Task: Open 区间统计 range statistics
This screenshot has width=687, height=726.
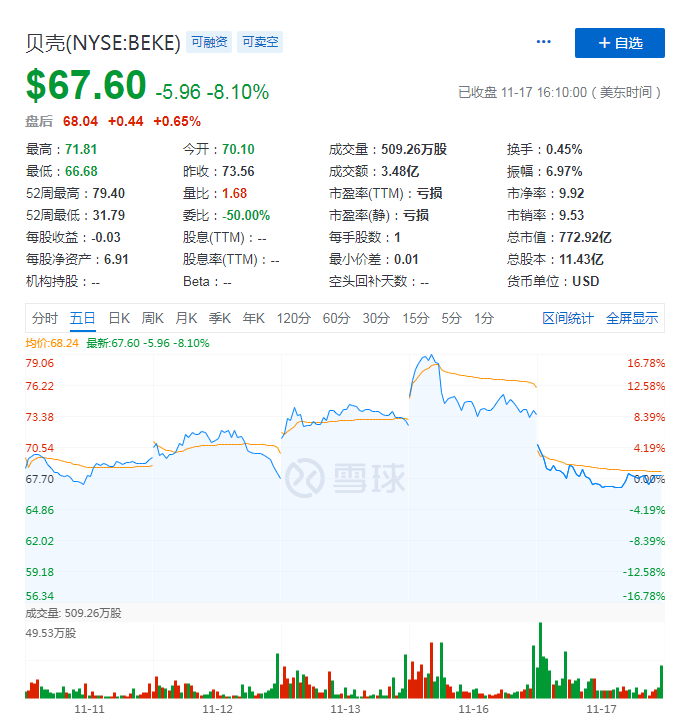Action: [568, 318]
